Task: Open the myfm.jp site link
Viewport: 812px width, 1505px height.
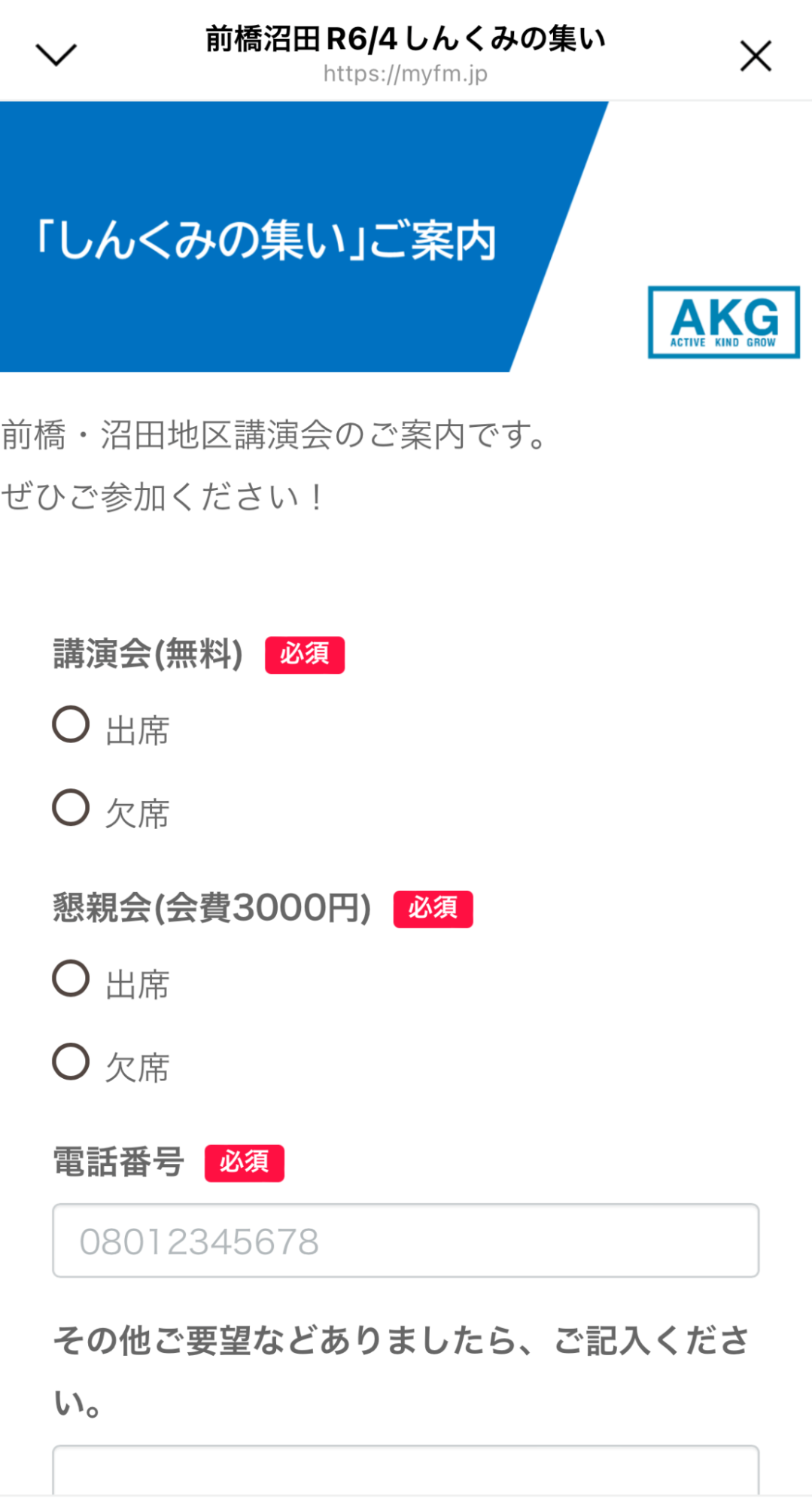Action: 405,73
